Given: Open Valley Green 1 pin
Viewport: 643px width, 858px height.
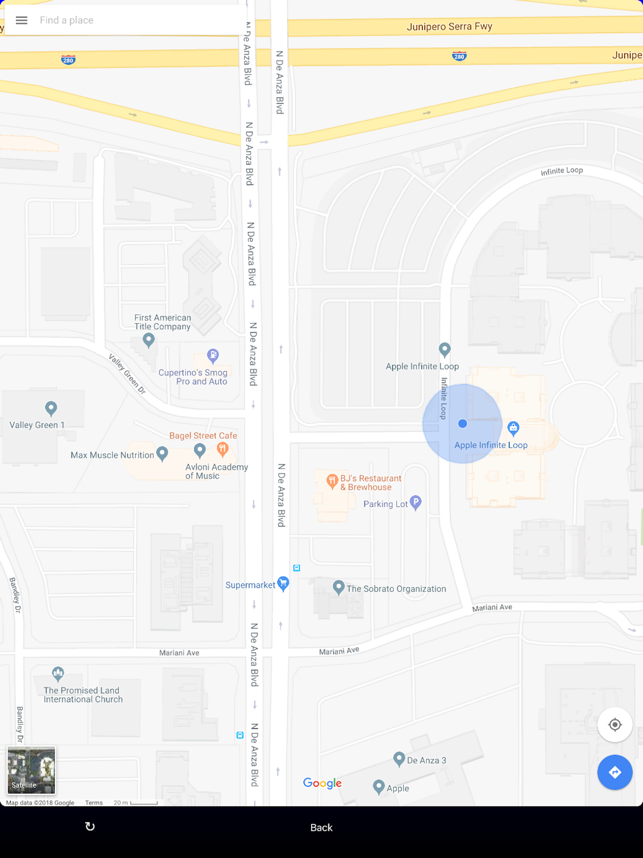Looking at the screenshot, I should coord(51,408).
